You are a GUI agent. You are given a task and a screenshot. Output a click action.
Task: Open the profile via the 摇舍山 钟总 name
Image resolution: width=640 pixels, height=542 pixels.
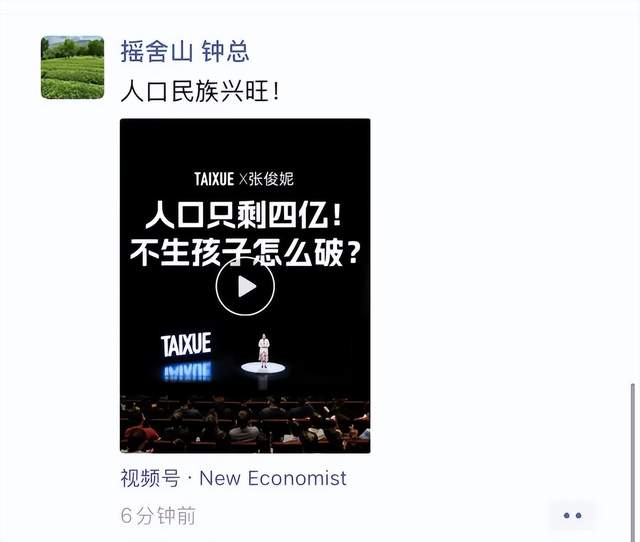(184, 51)
